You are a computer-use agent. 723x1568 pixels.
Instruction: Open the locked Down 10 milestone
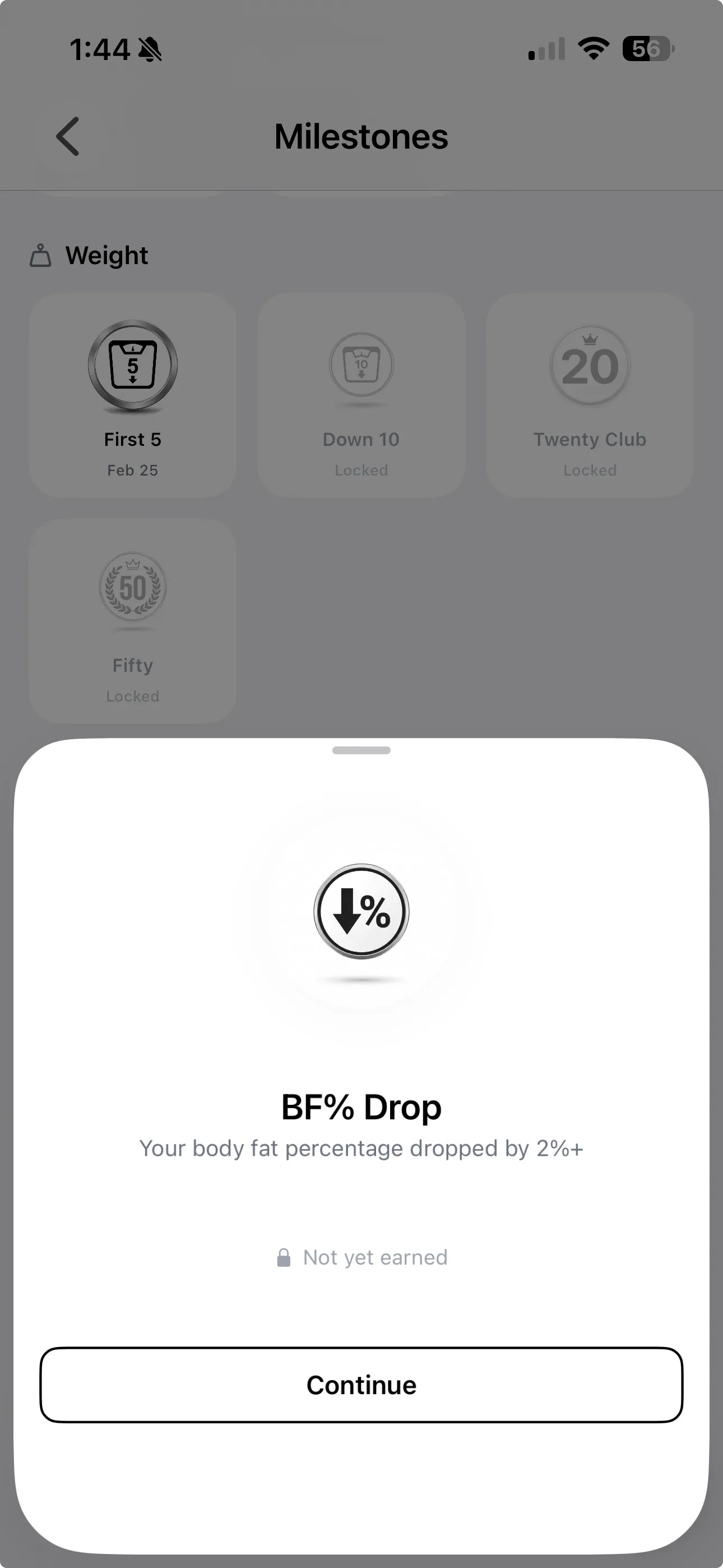coord(361,395)
